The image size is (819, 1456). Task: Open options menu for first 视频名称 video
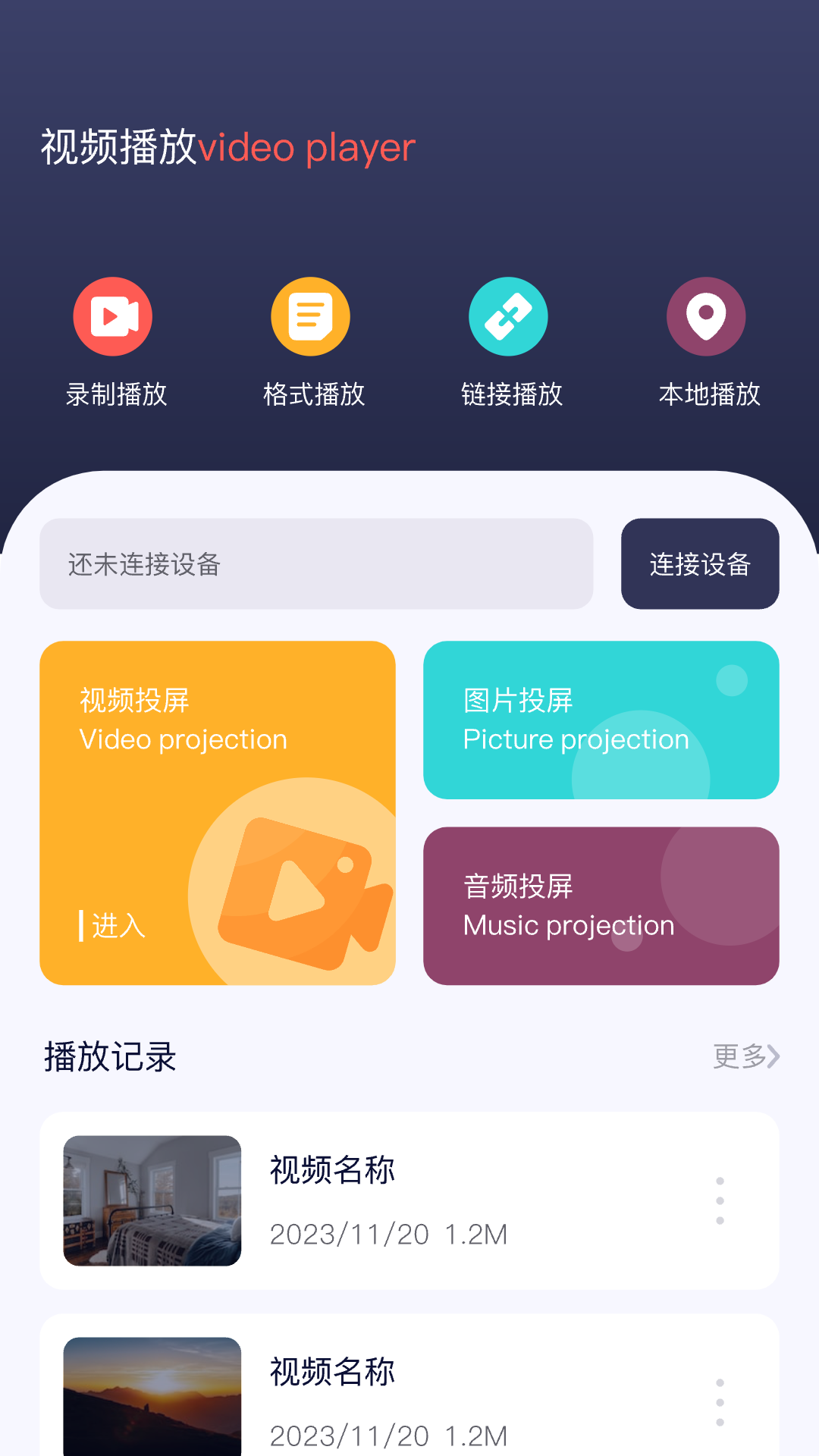(x=719, y=1200)
